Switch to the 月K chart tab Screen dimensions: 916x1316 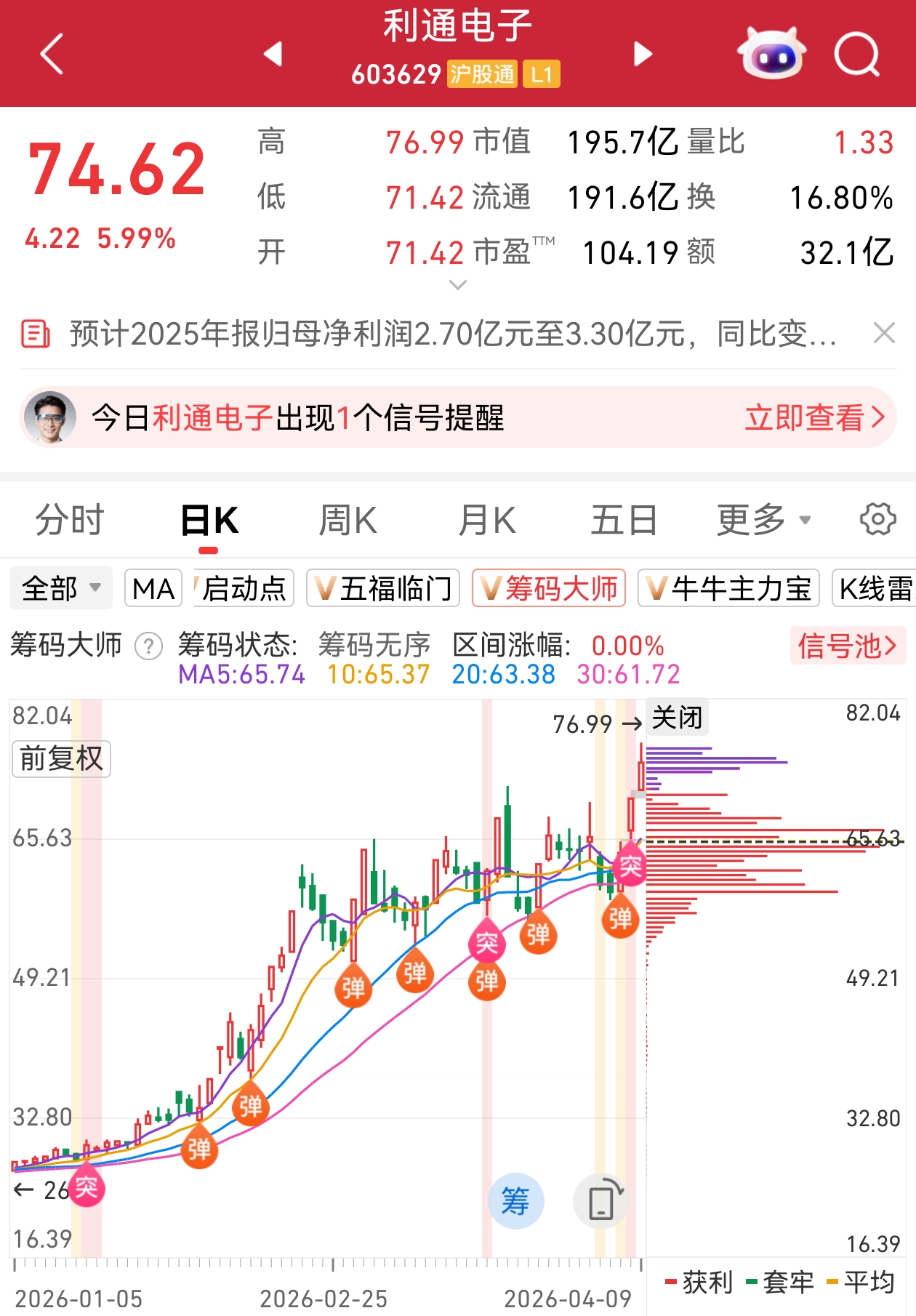[x=486, y=521]
